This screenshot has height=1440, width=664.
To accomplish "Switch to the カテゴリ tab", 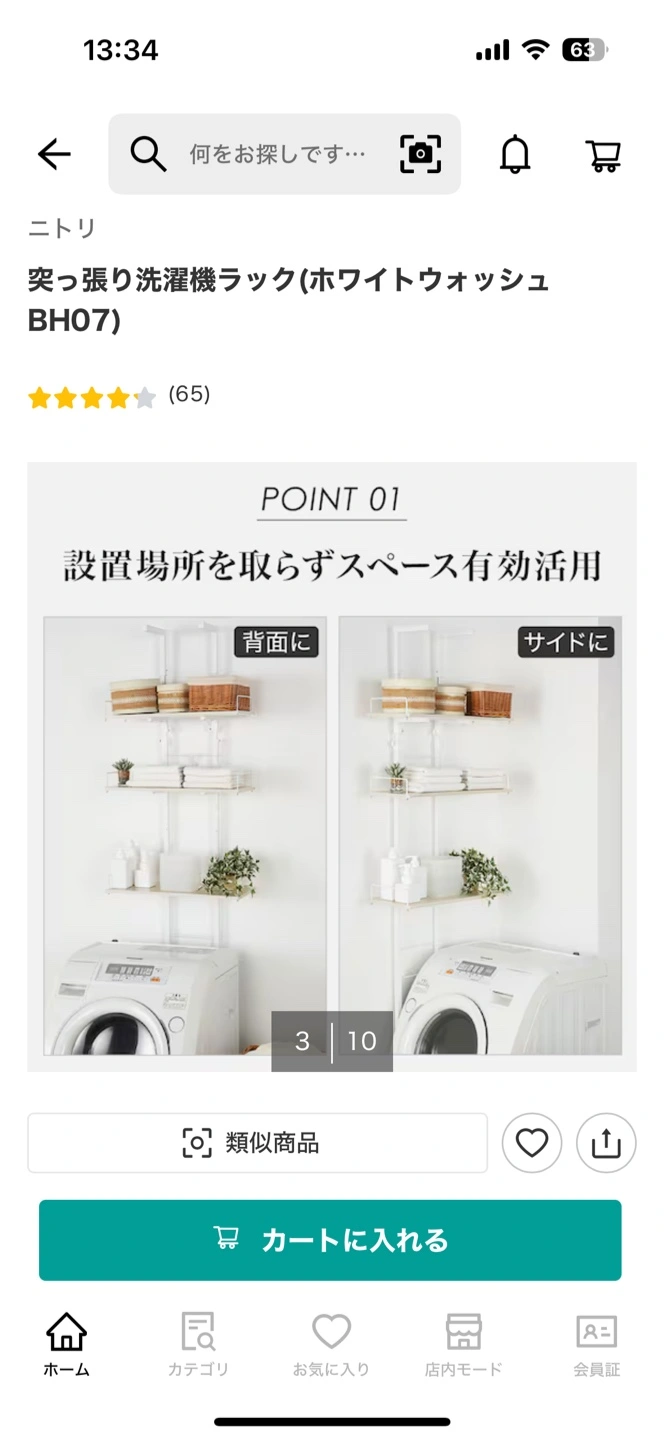I will (198, 1345).
